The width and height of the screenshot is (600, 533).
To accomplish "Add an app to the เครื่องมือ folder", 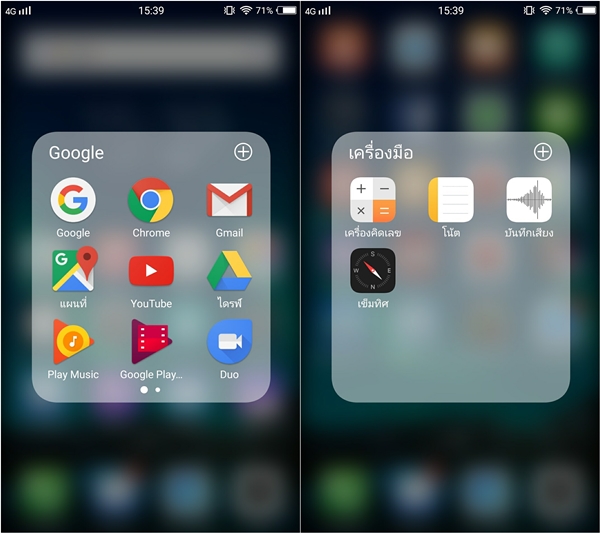I will (543, 152).
